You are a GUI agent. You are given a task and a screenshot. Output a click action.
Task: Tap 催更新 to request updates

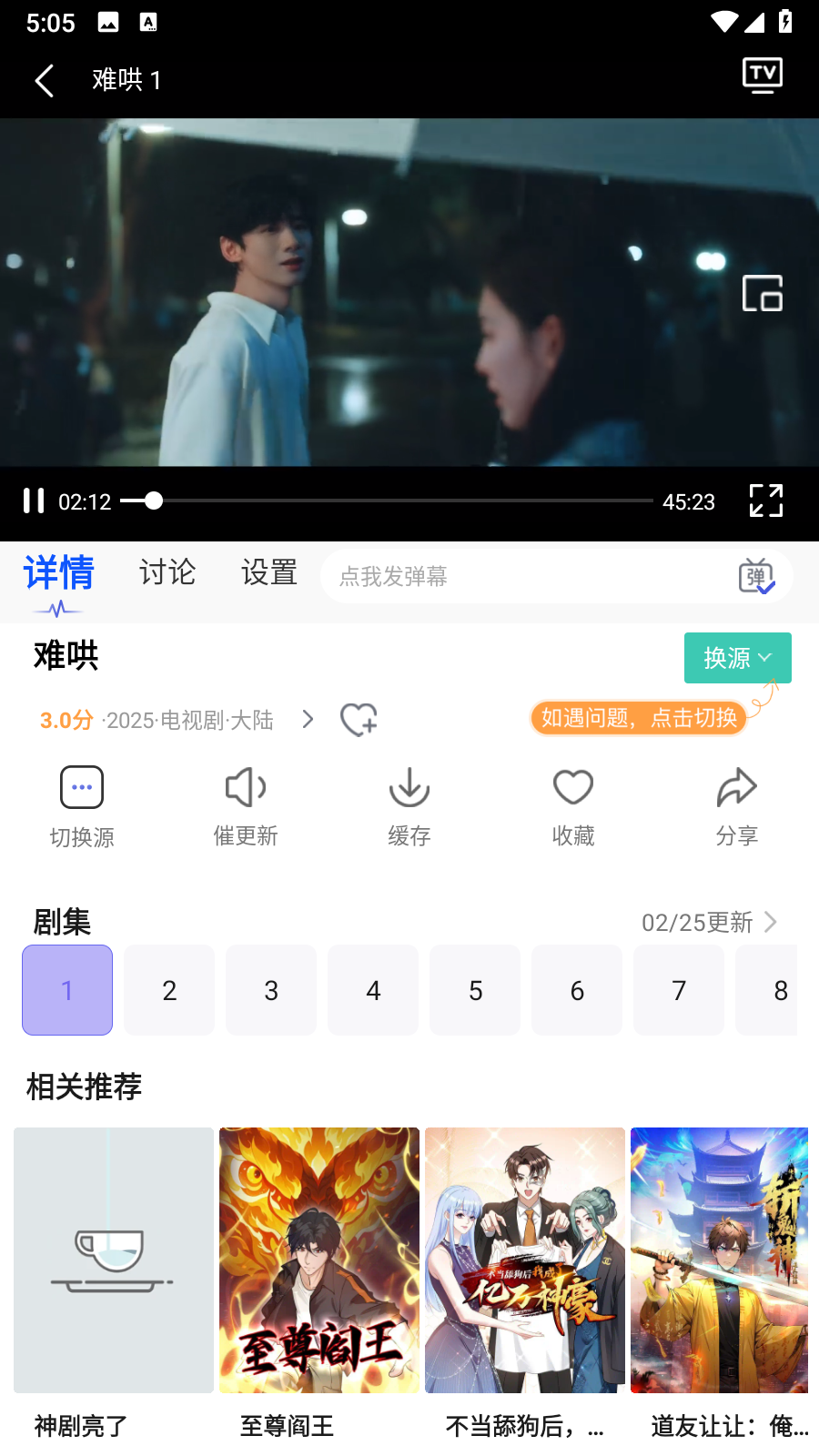click(x=246, y=806)
